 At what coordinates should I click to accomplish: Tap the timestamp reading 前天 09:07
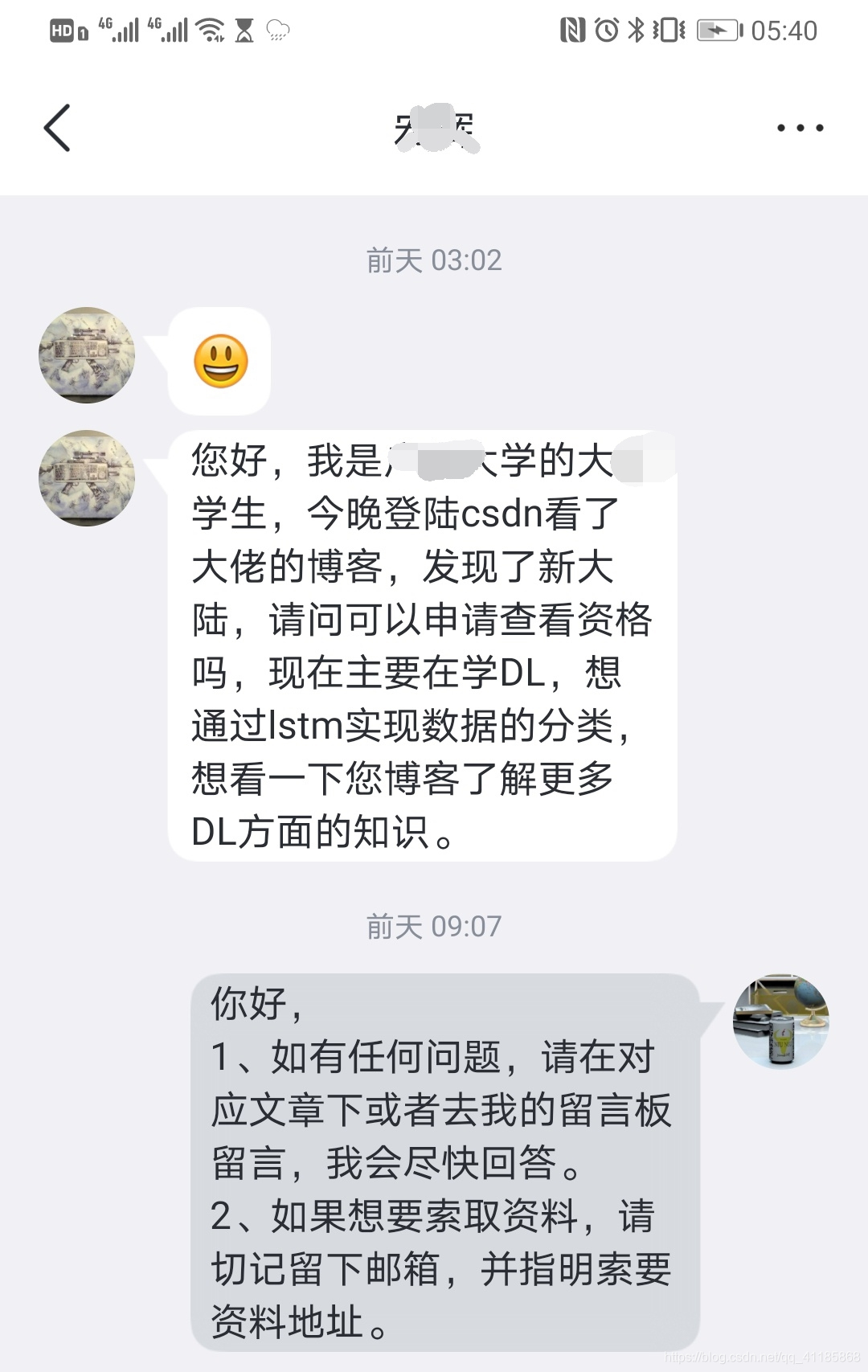434,926
